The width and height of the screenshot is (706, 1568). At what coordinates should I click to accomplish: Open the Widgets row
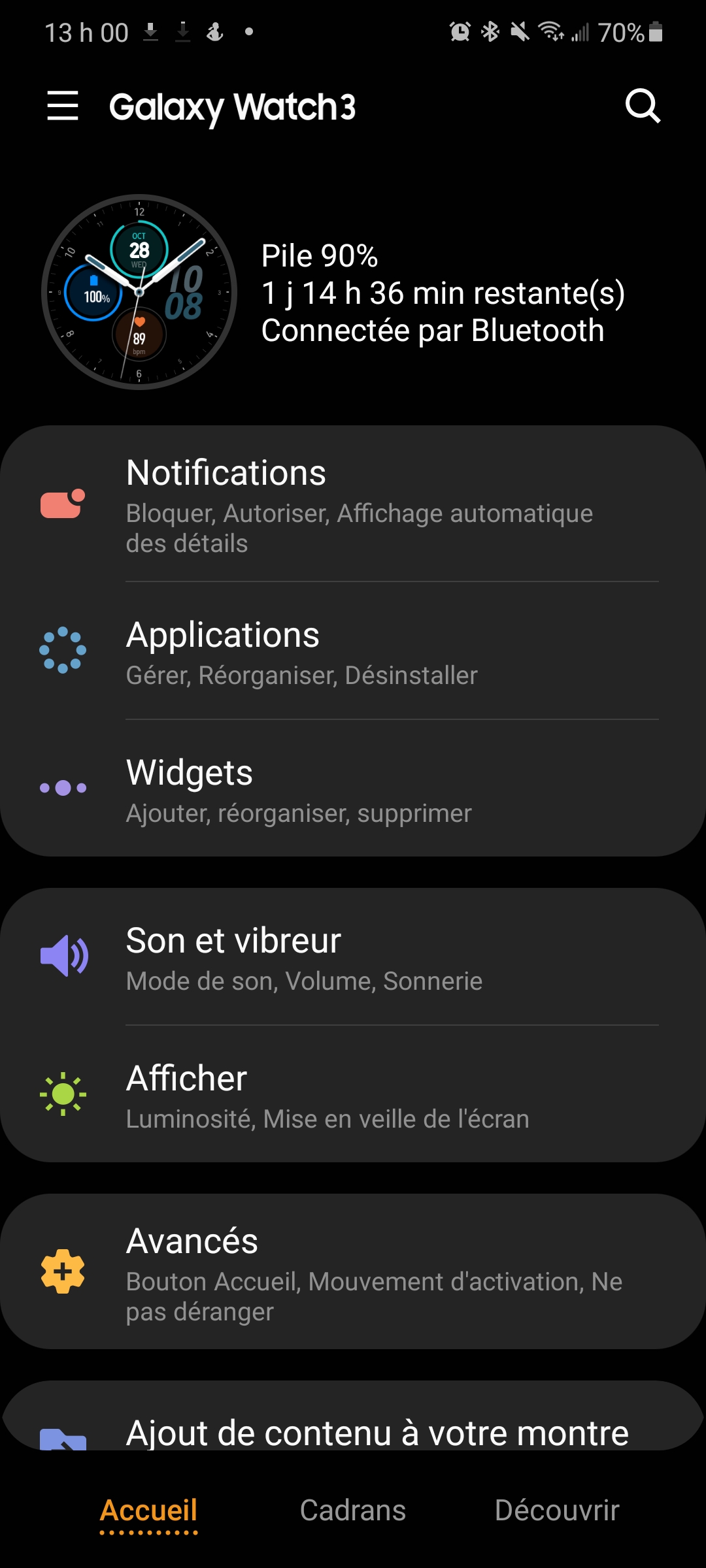tap(353, 789)
